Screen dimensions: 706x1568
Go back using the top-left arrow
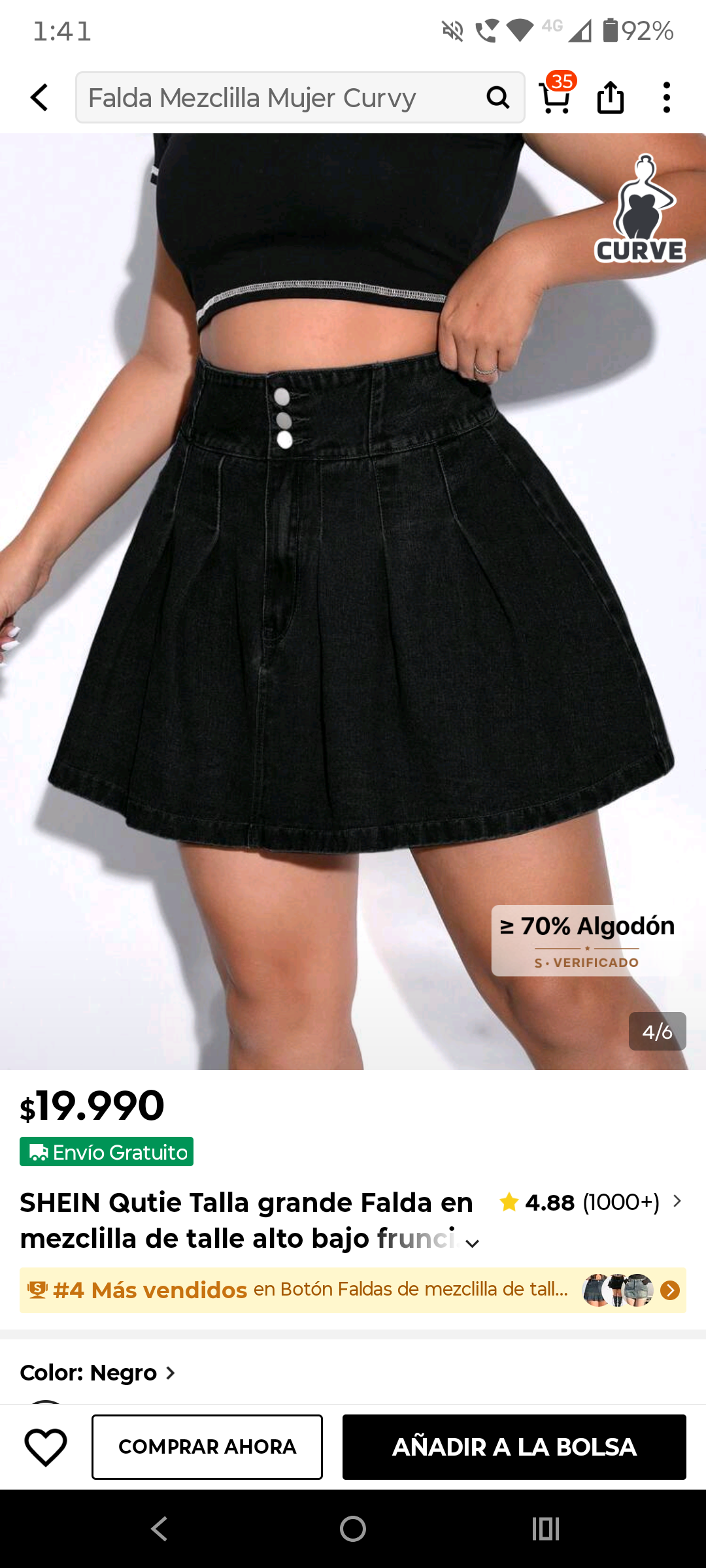click(x=39, y=97)
